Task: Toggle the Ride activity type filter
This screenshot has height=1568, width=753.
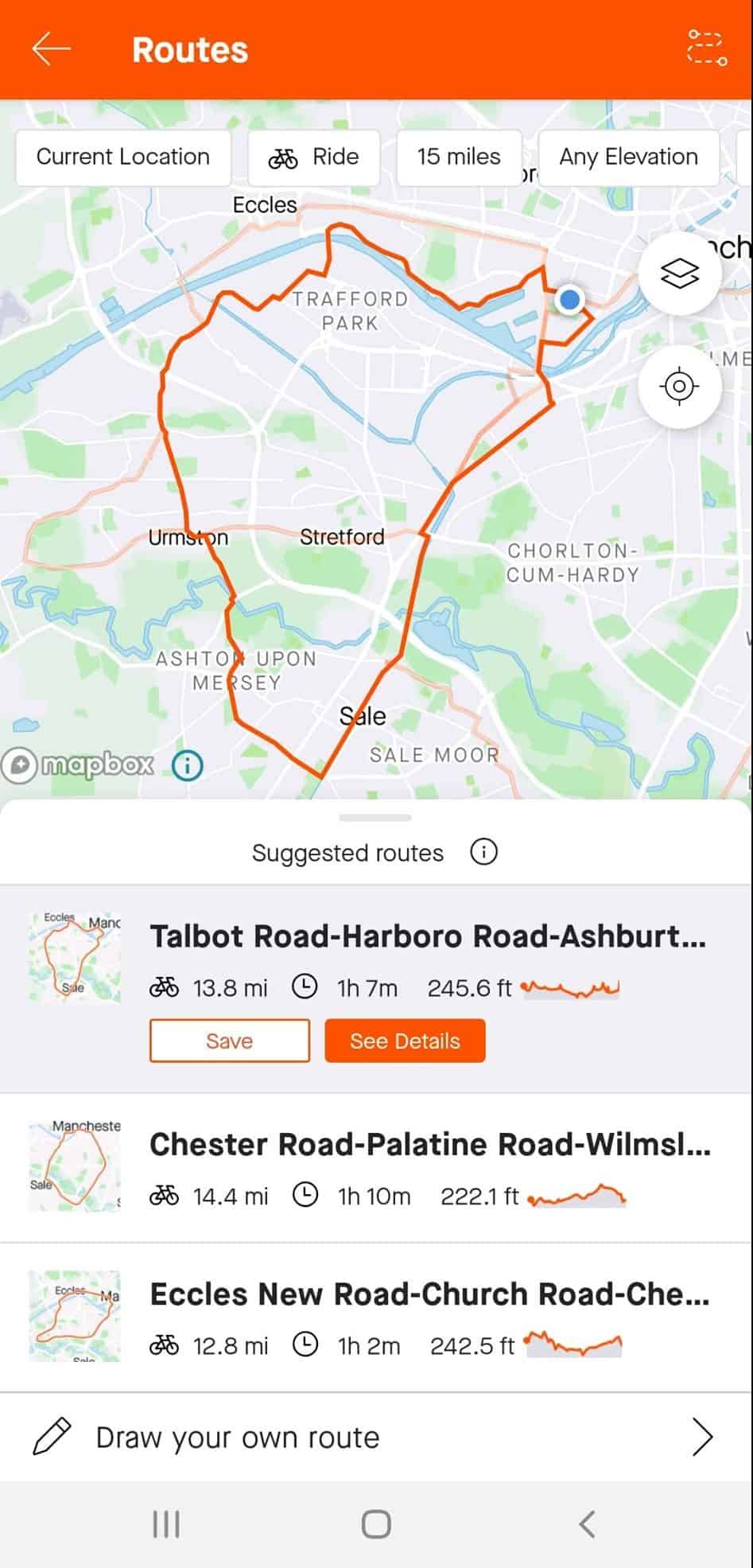Action: [313, 157]
